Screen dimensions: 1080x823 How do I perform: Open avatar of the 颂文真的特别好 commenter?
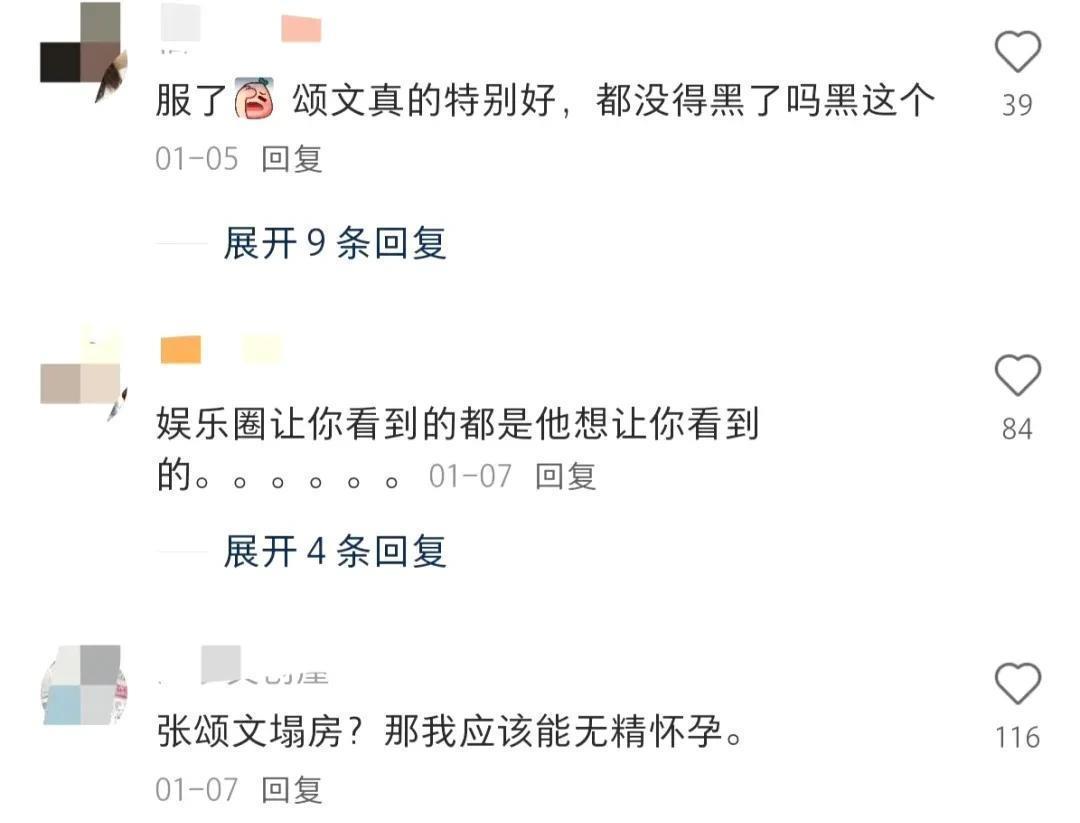(x=82, y=47)
